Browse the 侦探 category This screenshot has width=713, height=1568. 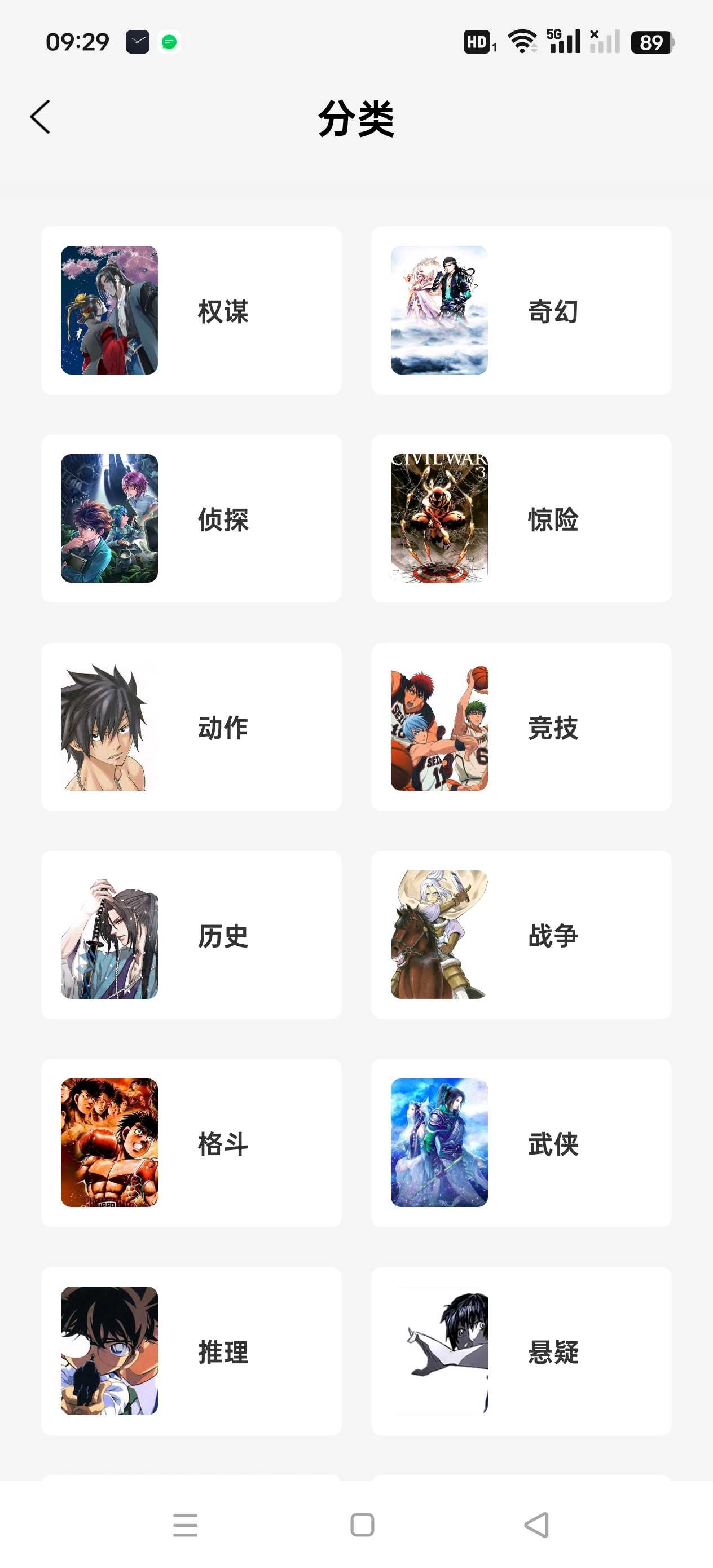click(x=191, y=518)
